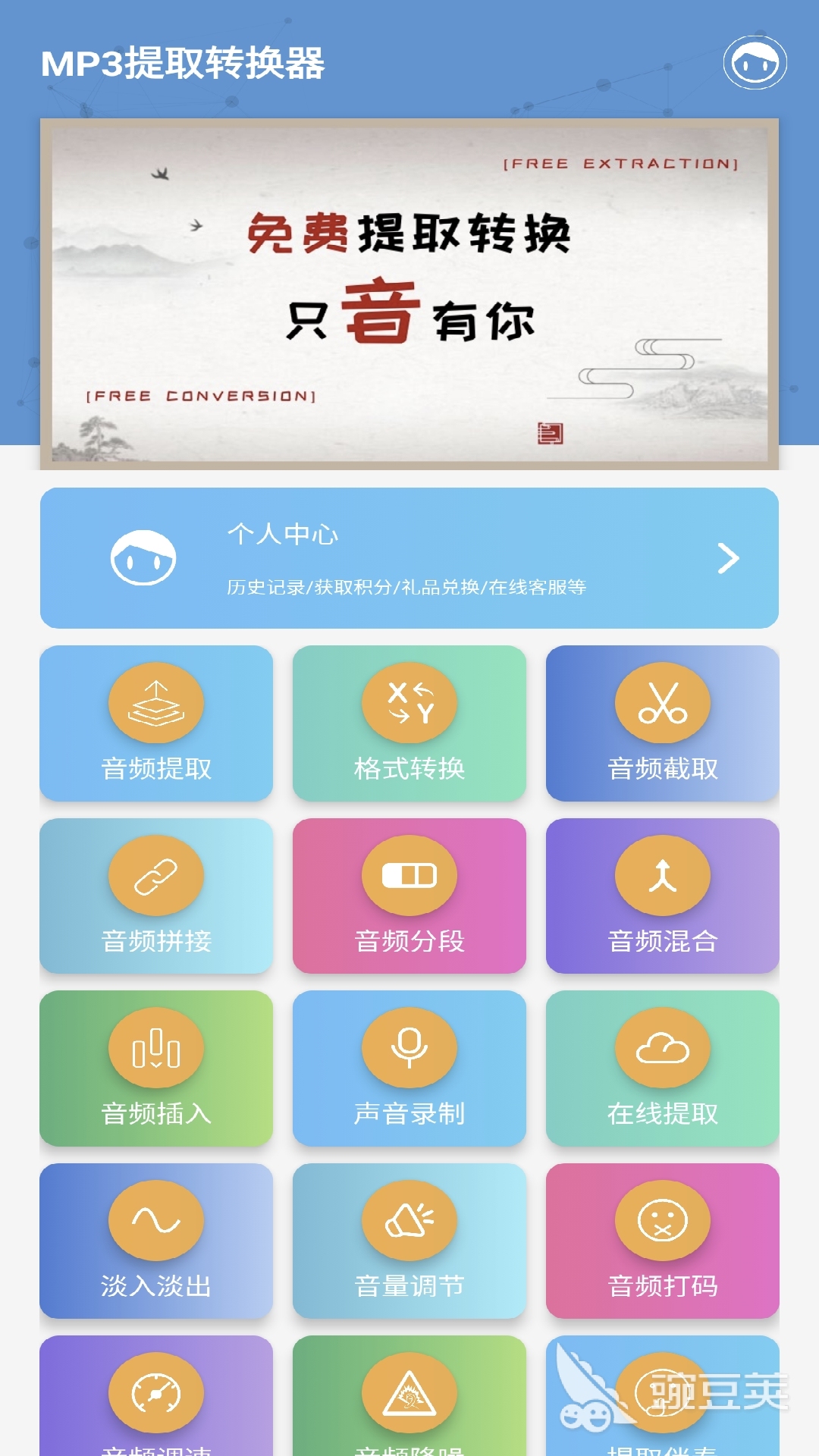The width and height of the screenshot is (819, 1456).
Task: Select the 格式转换 format conversion tool
Action: click(409, 724)
